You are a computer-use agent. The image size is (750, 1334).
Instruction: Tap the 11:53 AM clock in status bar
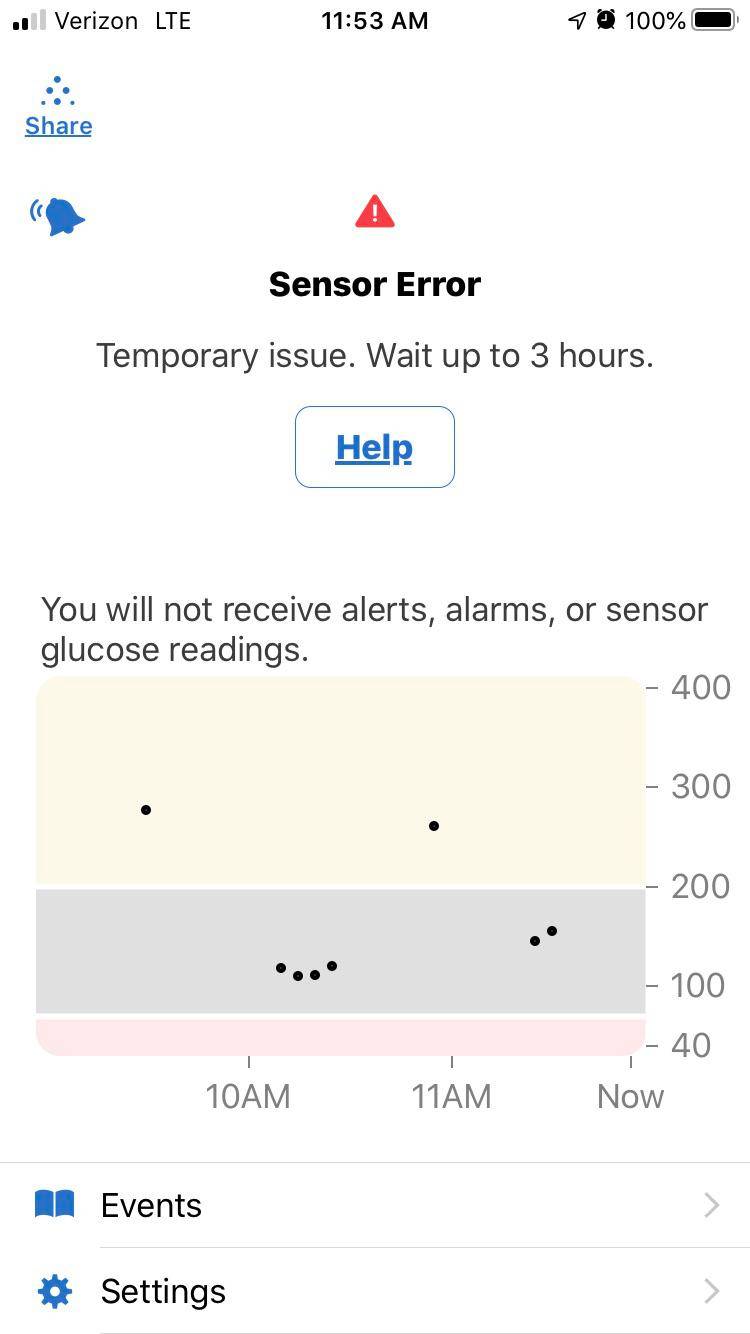(x=374, y=20)
